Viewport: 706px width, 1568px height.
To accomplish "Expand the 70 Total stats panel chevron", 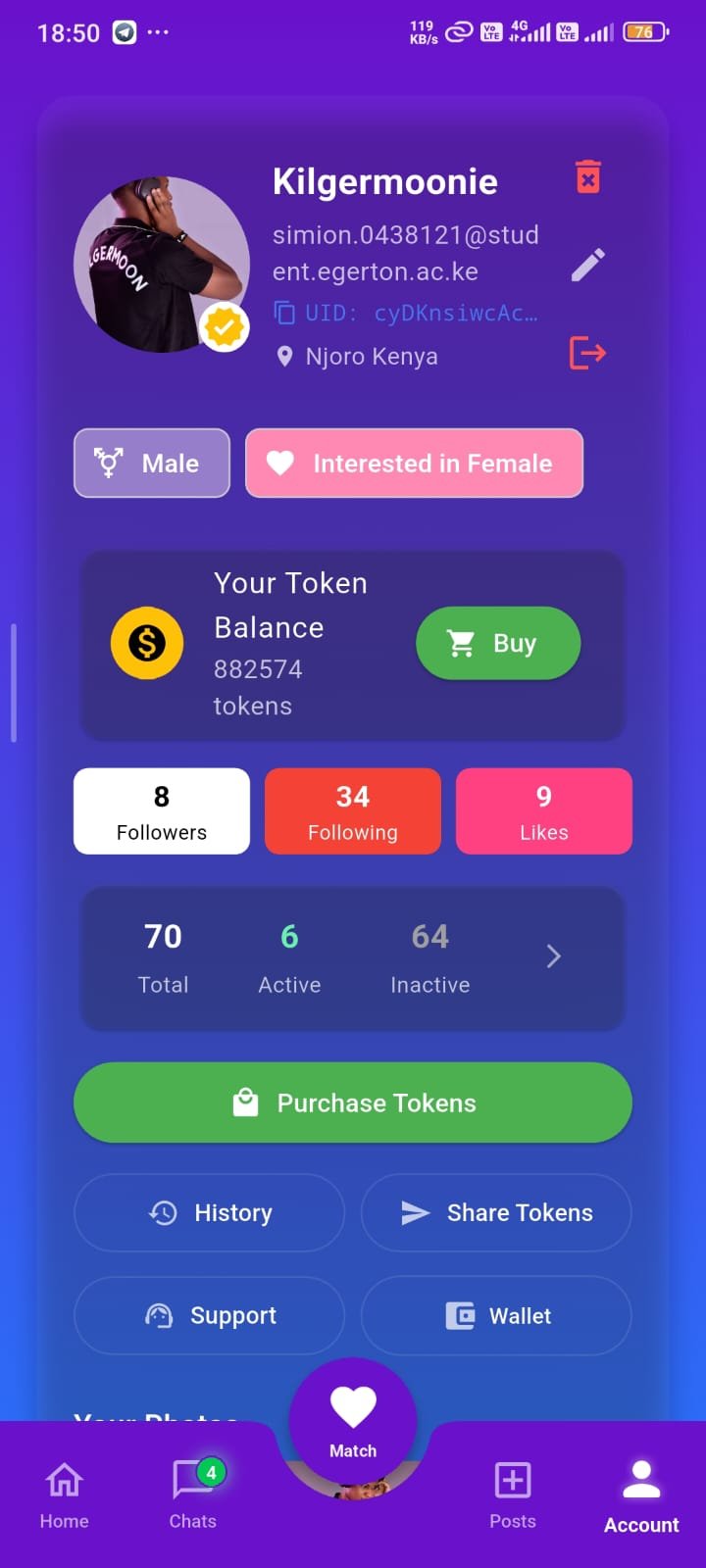I will [x=553, y=955].
